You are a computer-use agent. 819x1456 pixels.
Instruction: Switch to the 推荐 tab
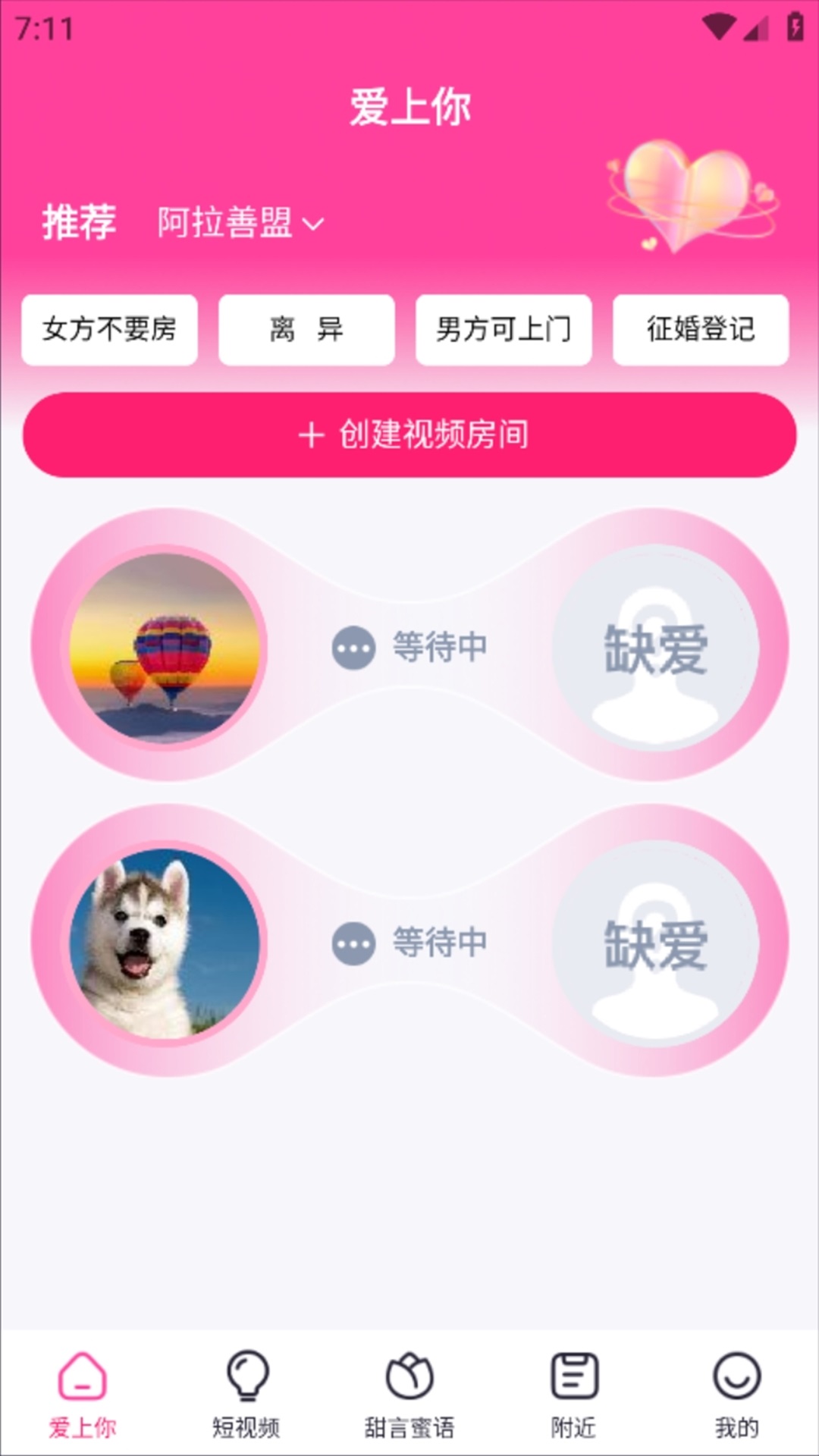tap(79, 223)
